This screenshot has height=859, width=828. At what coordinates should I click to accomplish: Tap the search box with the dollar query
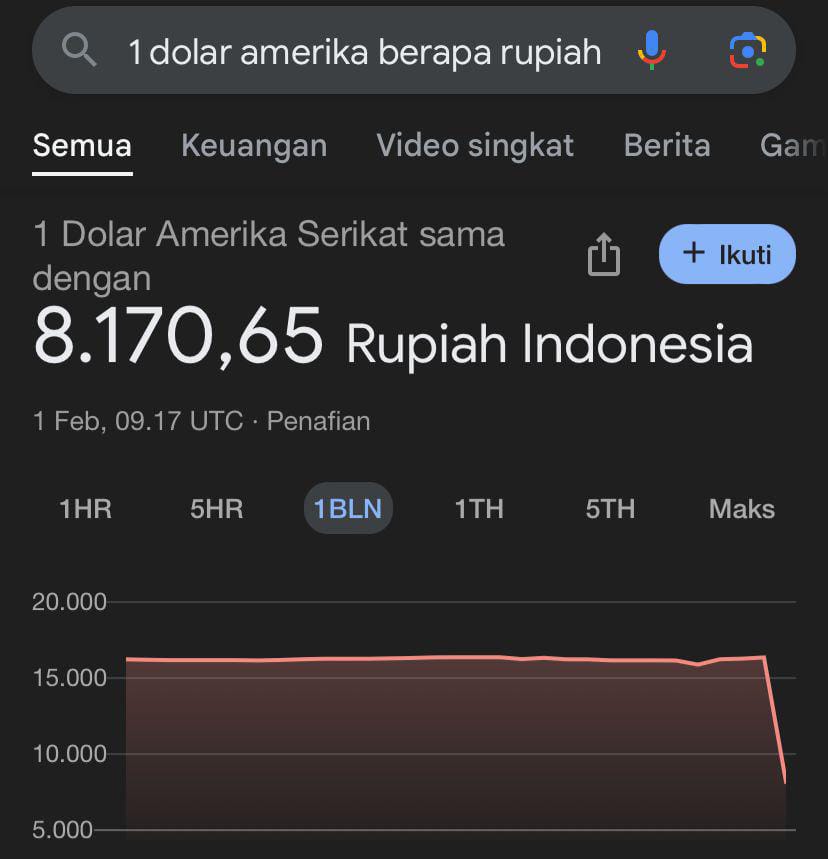[x=365, y=51]
